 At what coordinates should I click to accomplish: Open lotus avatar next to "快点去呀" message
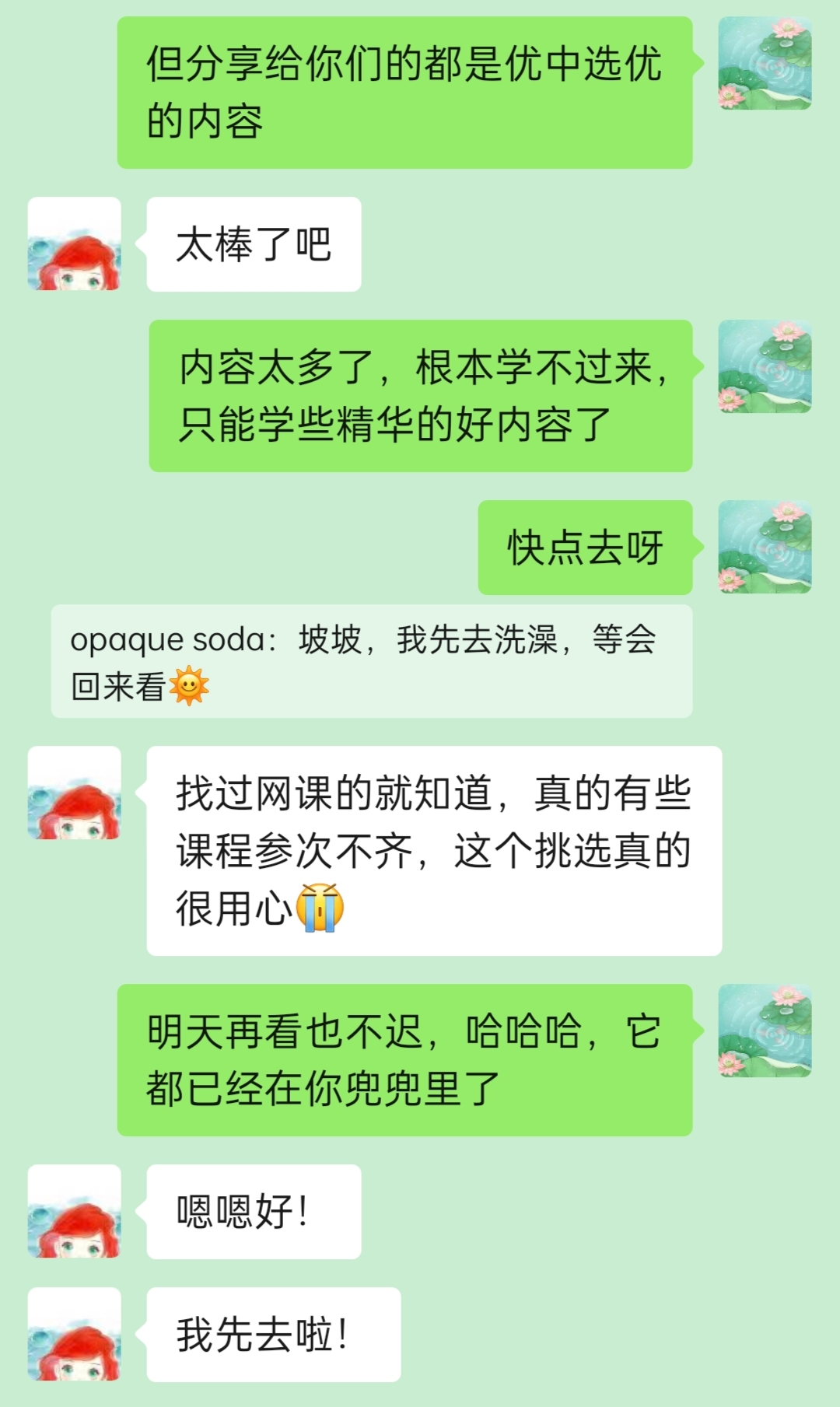[x=765, y=547]
